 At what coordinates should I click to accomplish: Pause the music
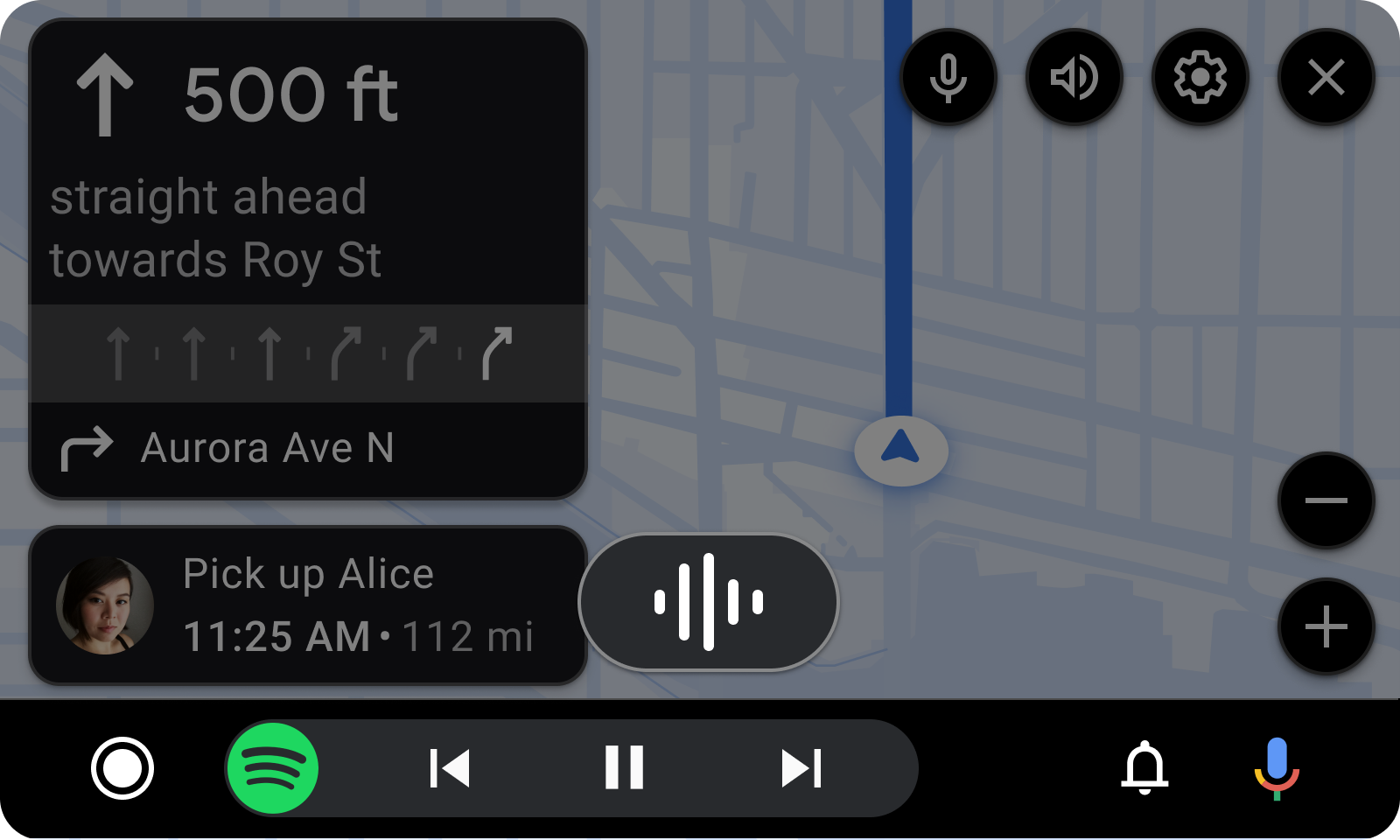[x=625, y=768]
